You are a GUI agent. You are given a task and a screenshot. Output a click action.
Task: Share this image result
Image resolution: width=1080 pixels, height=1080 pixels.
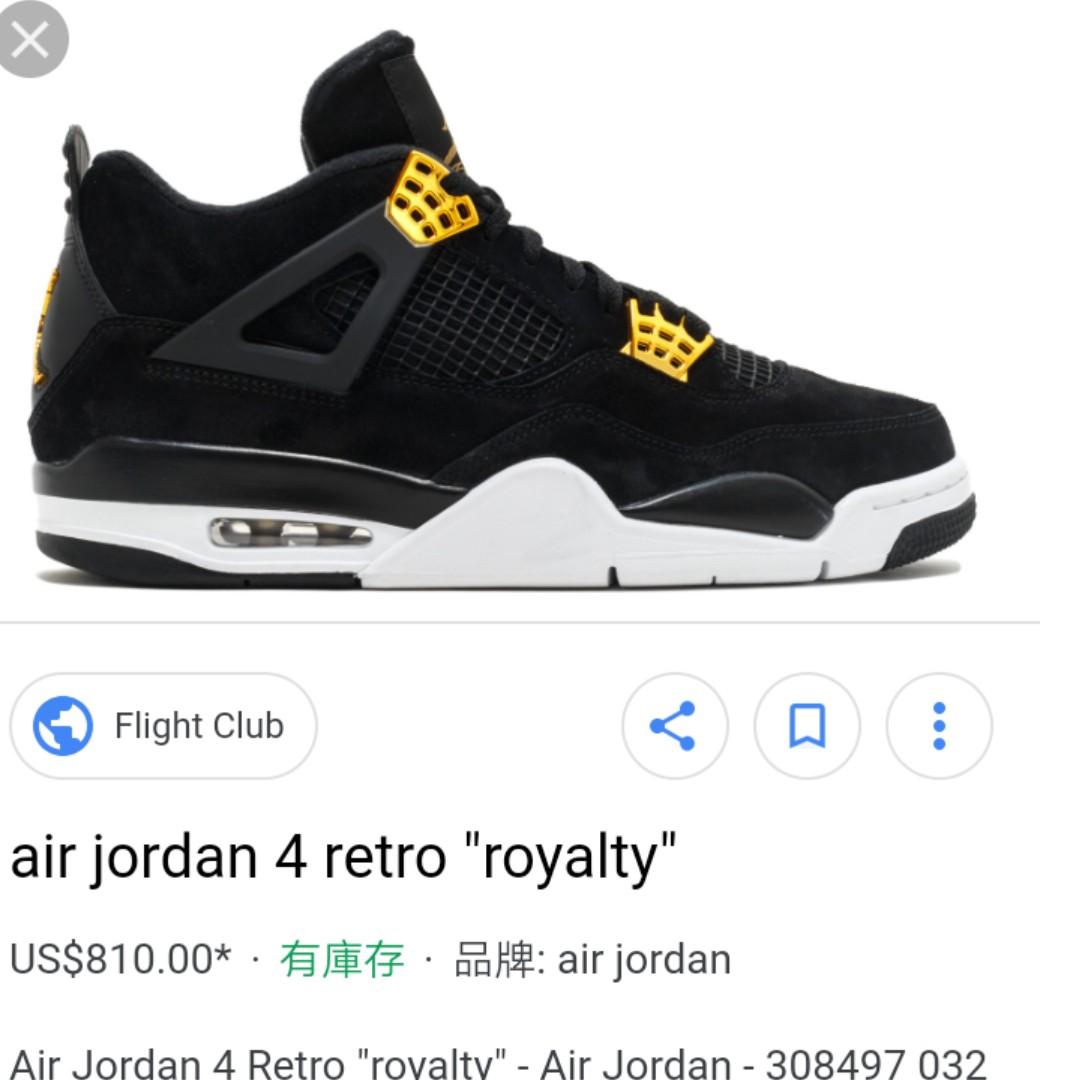674,726
